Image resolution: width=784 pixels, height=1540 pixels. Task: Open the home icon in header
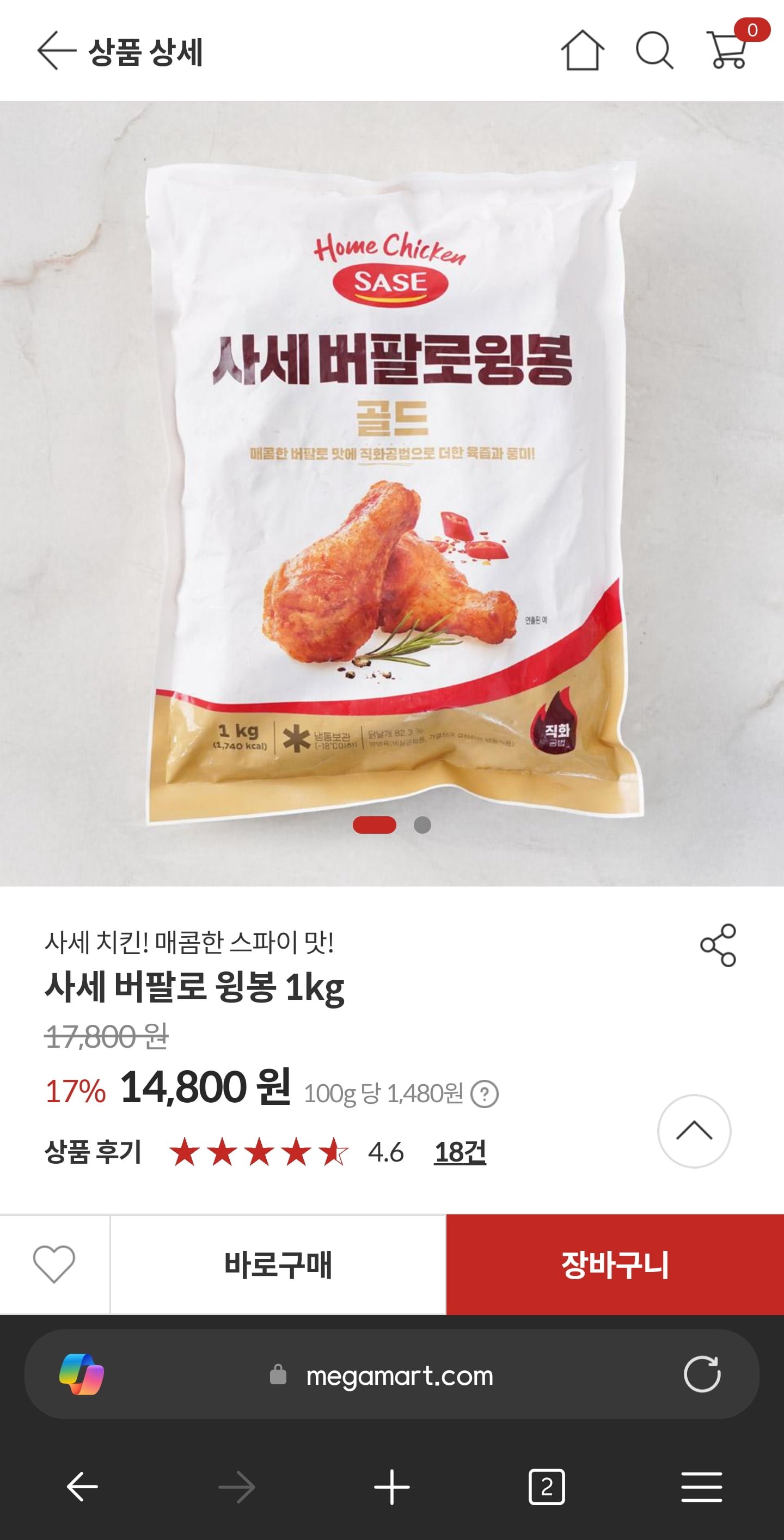click(x=582, y=51)
